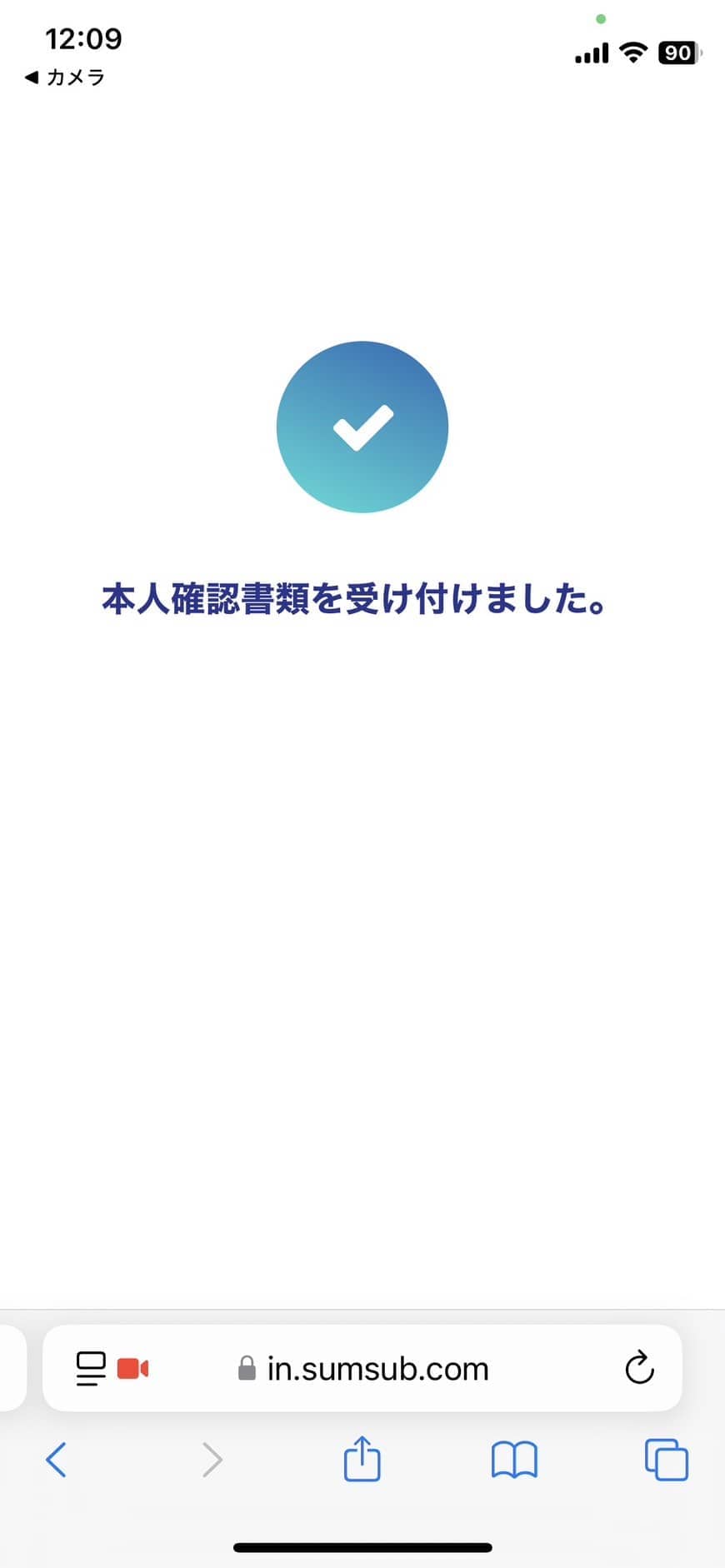
Task: Tap the Reload icon in the address bar
Action: click(638, 1367)
